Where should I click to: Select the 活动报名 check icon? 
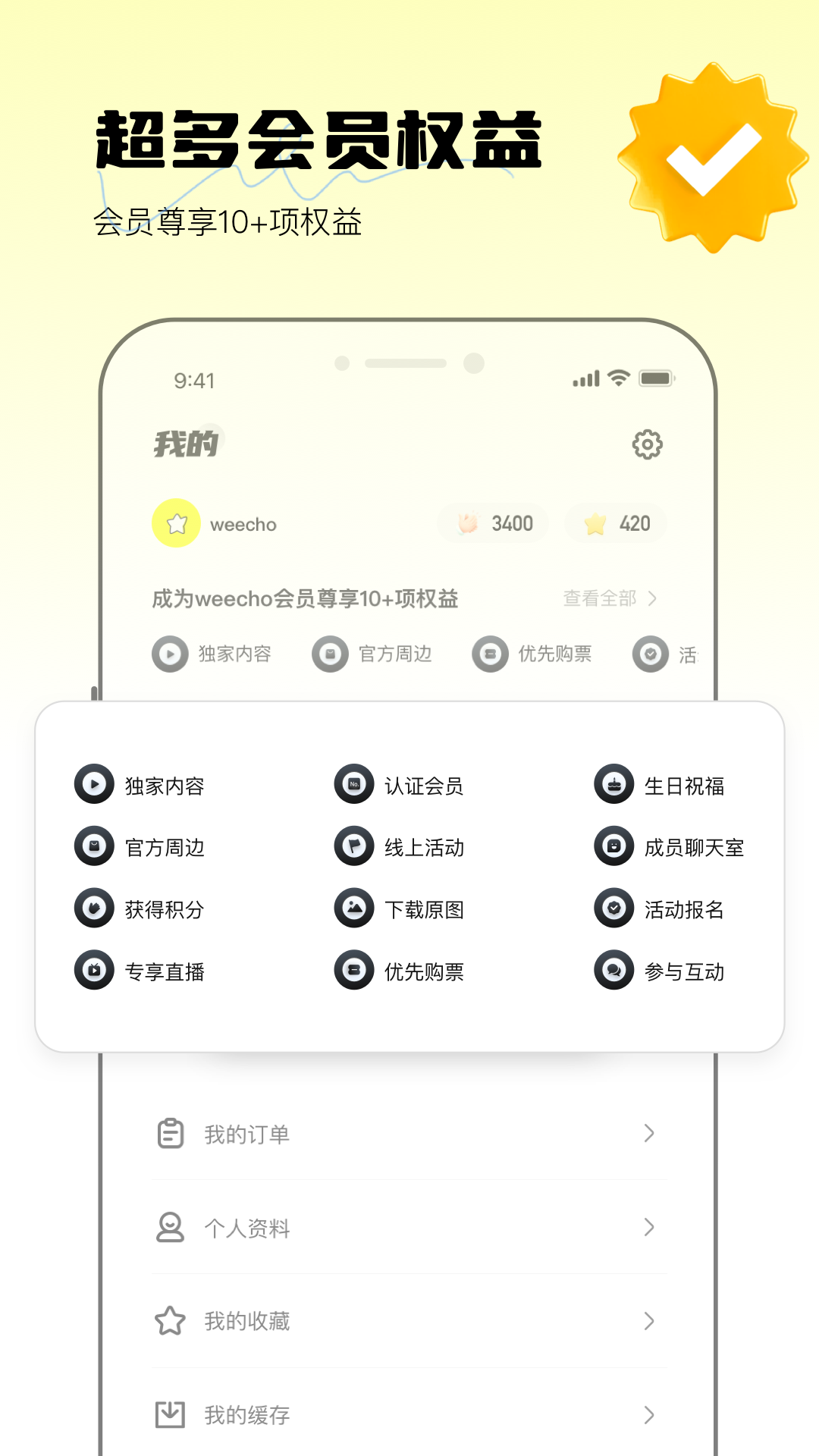tap(614, 909)
